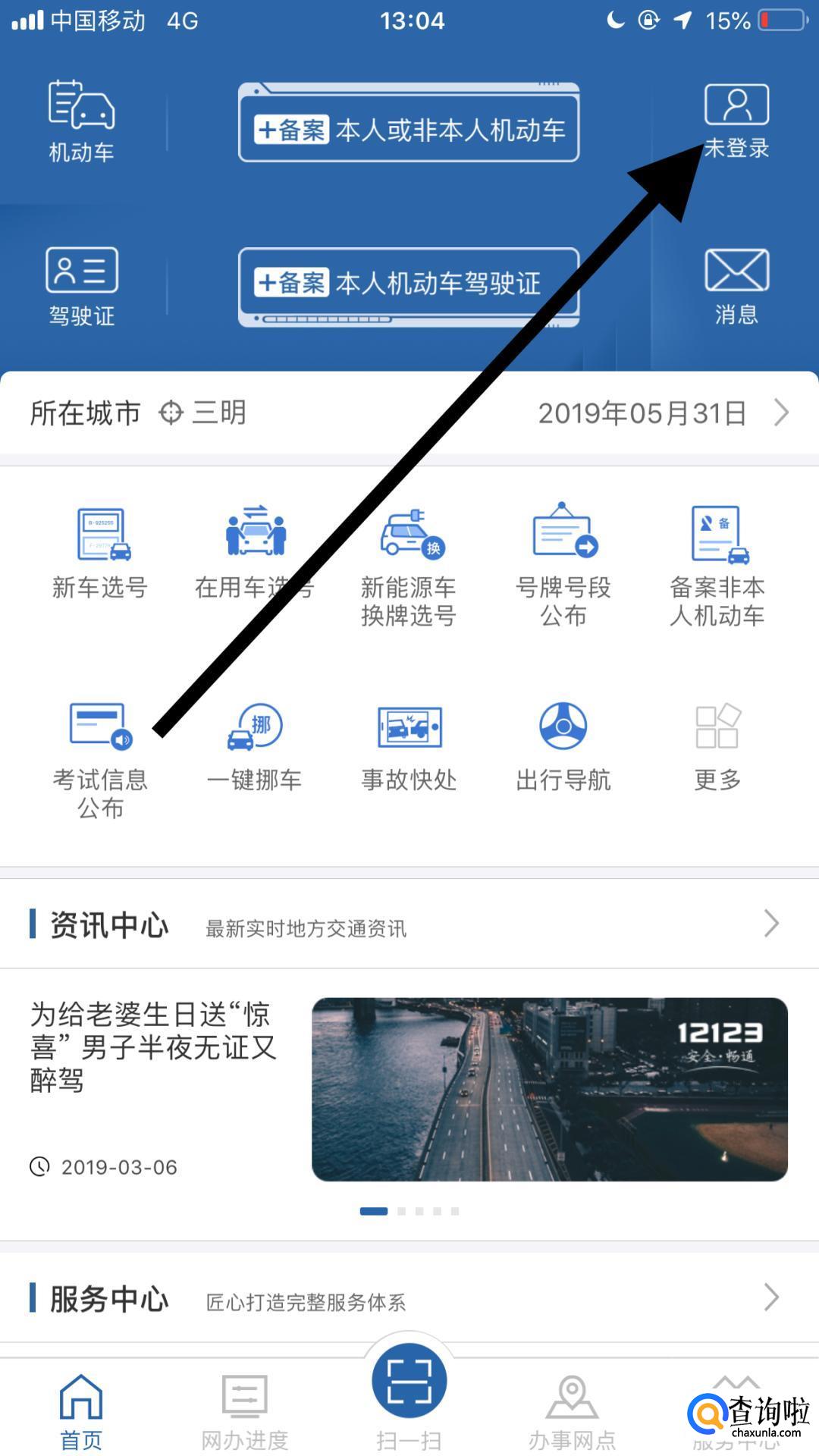819x1456 pixels.
Task: Open the 消息 messages envelope
Action: pos(736,286)
